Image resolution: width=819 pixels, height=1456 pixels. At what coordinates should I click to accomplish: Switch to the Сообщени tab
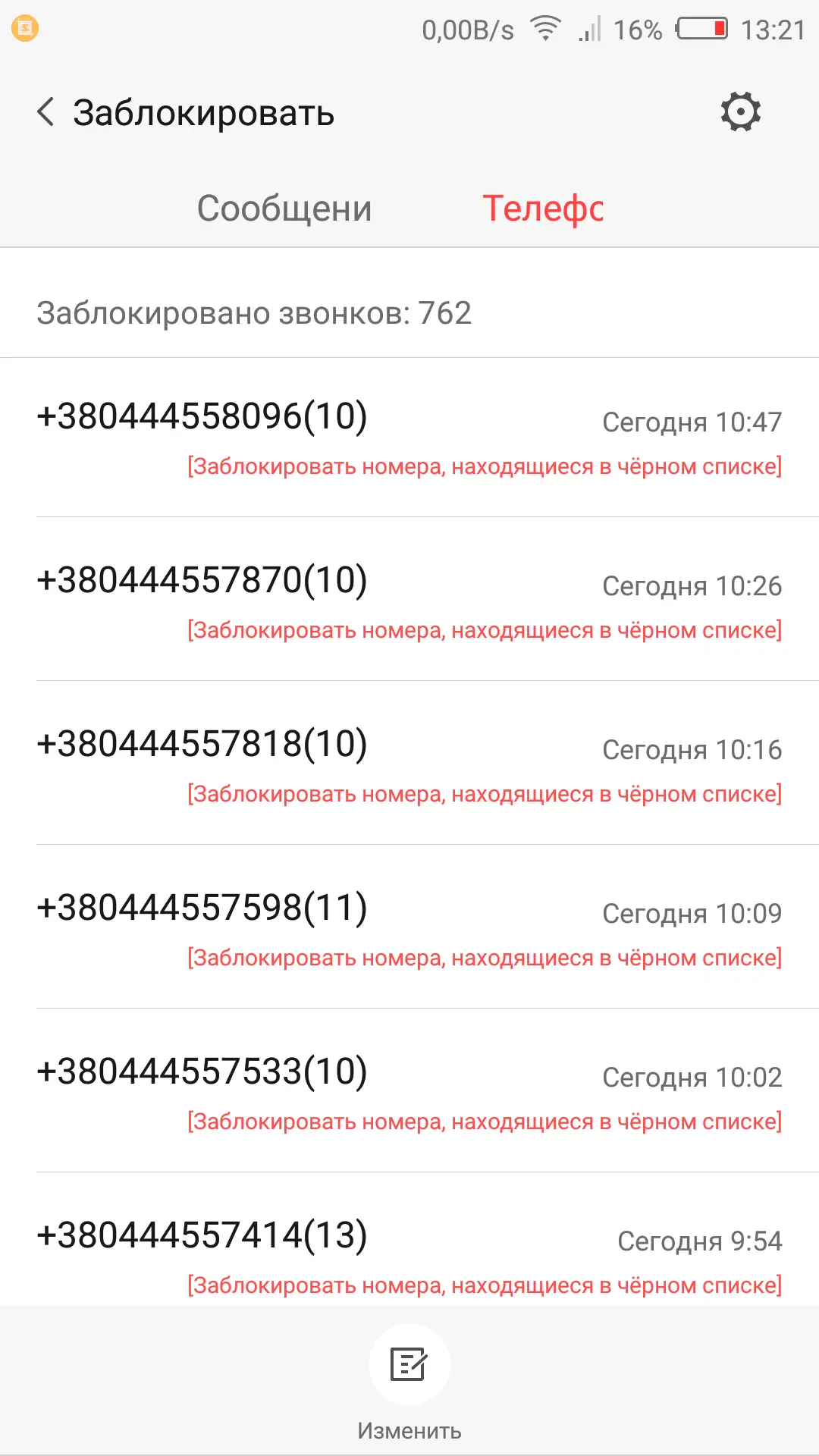pos(284,208)
